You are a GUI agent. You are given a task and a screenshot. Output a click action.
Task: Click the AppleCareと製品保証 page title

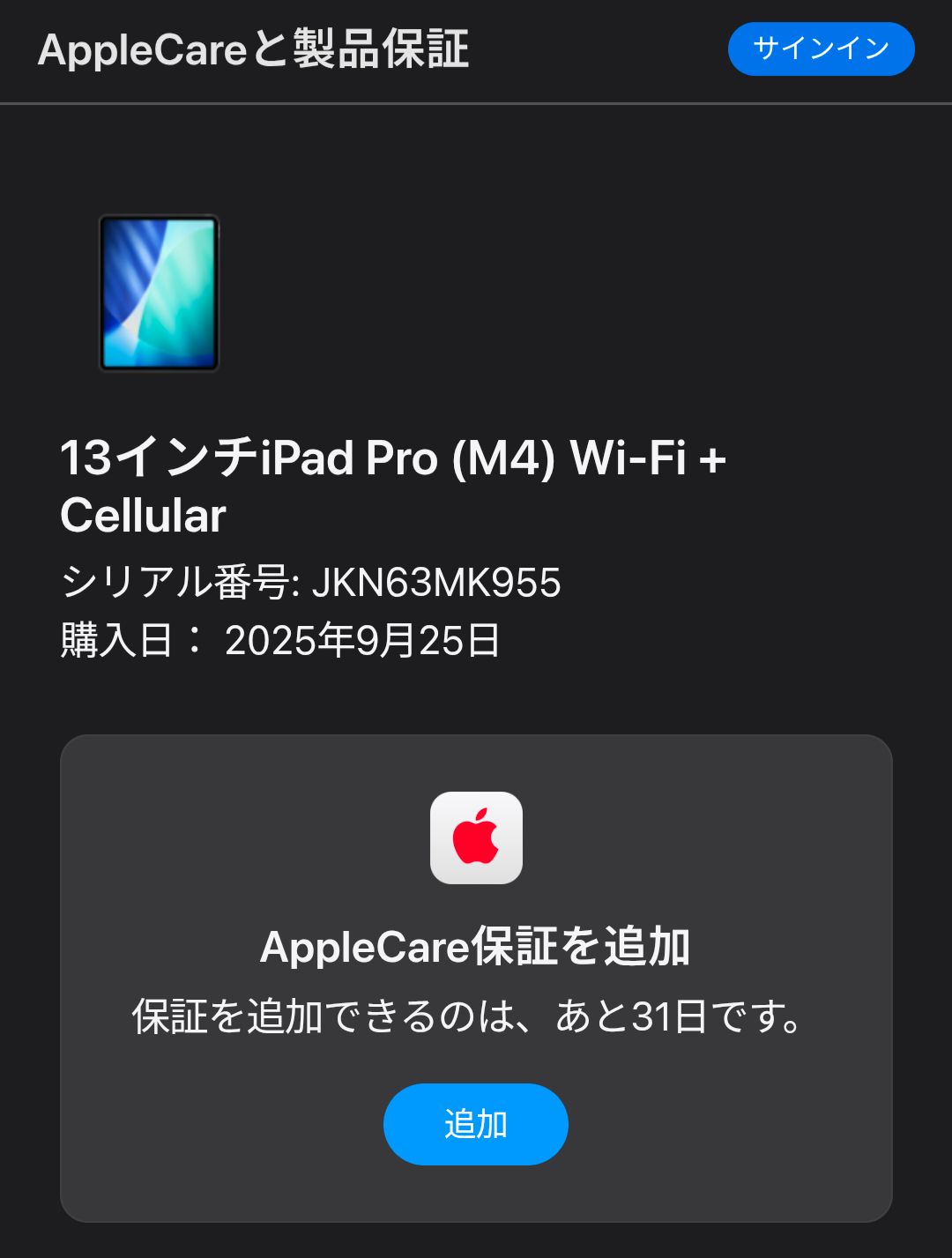[x=256, y=50]
